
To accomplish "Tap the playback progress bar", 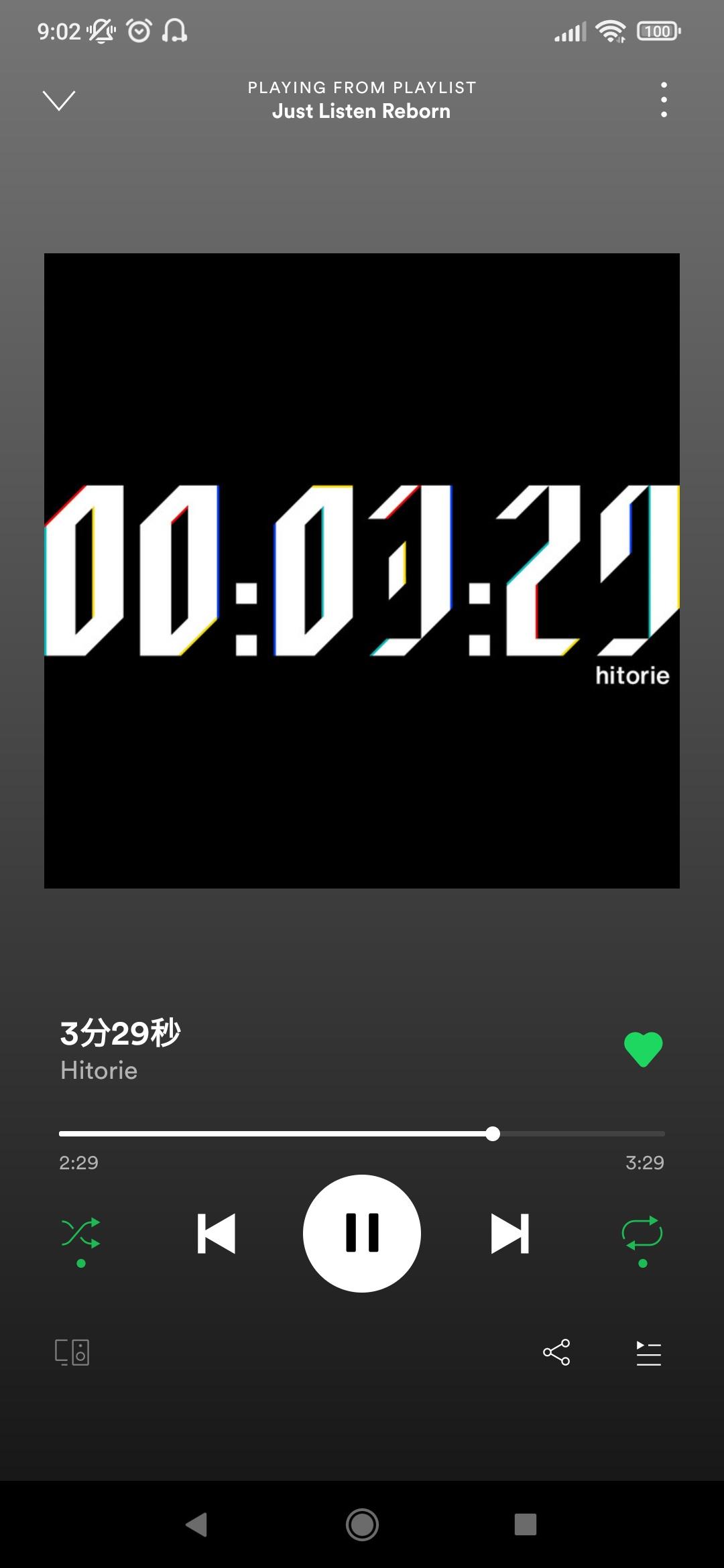I will pyautogui.click(x=362, y=1134).
